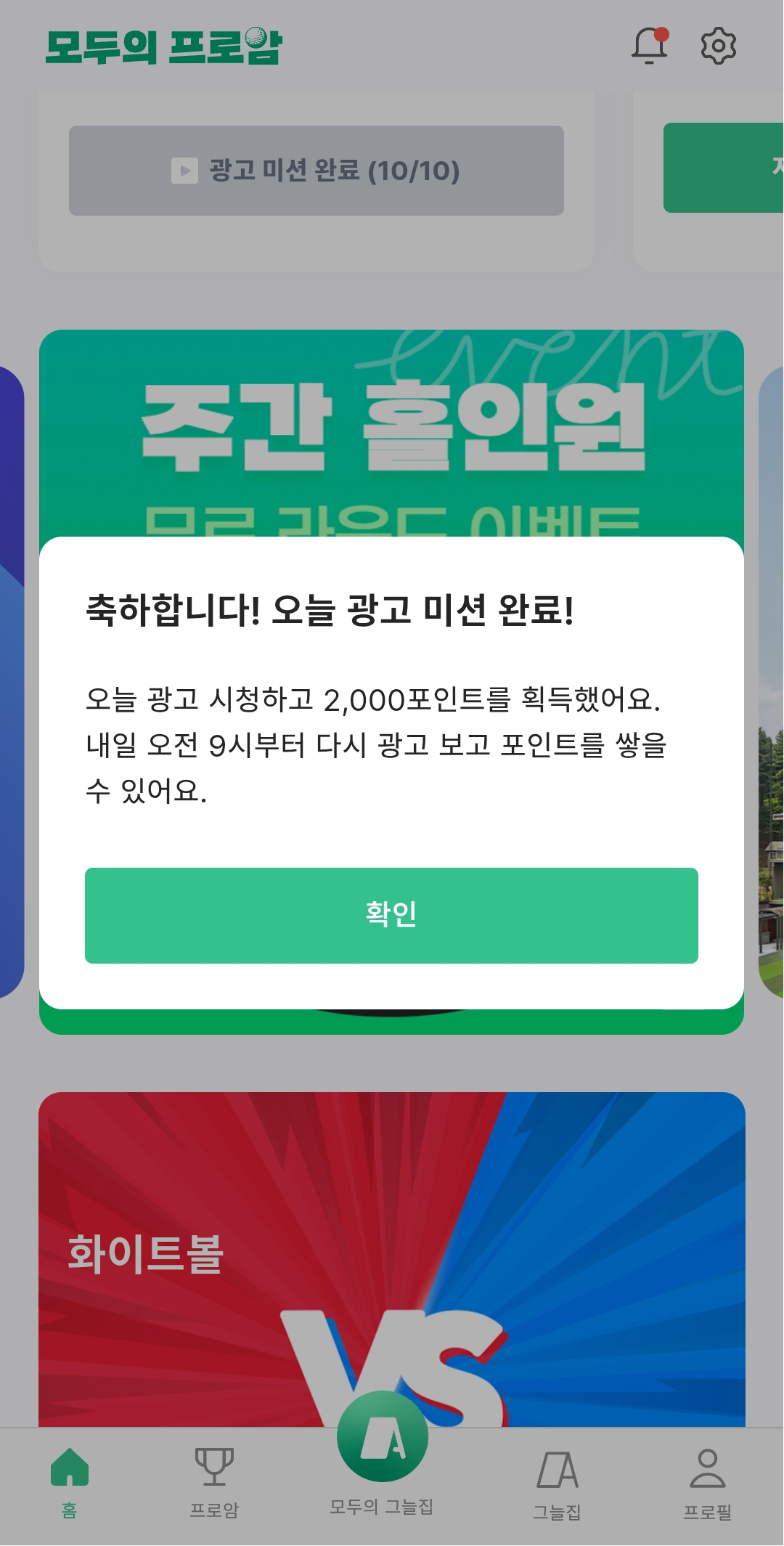Confirm the ad mission complete dialog with 확인

point(391,915)
